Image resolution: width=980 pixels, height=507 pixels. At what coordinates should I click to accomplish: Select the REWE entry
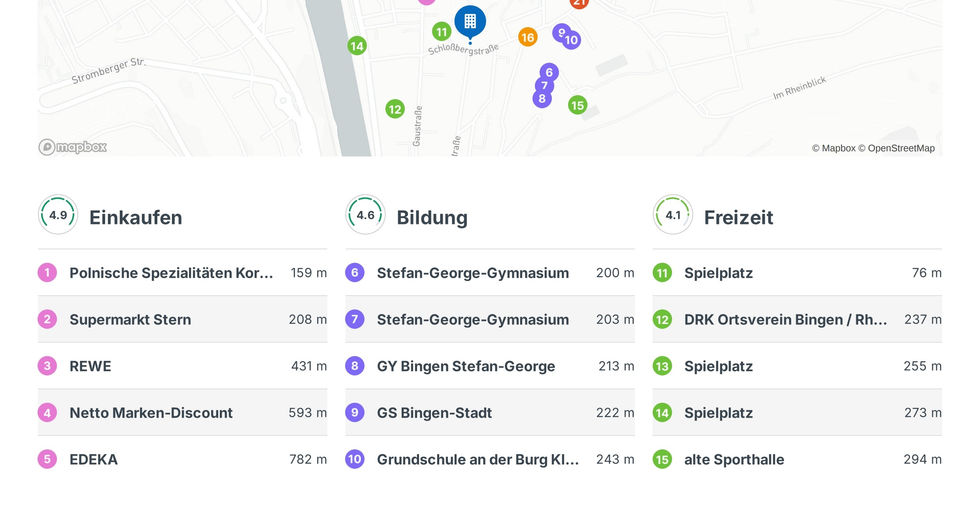182,366
